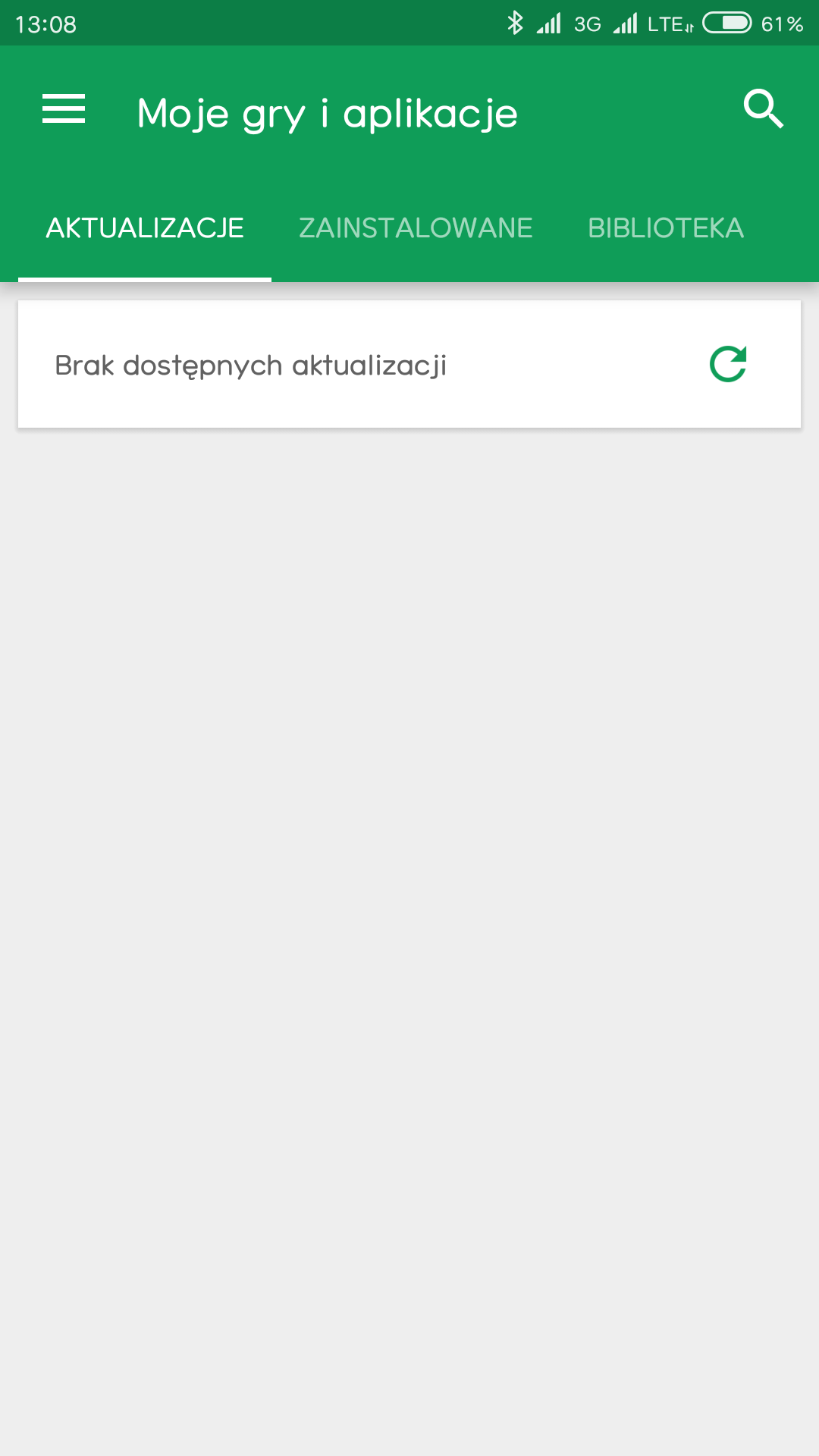819x1456 pixels.
Task: Open search in Moje gry i aplikacje
Action: (763, 109)
